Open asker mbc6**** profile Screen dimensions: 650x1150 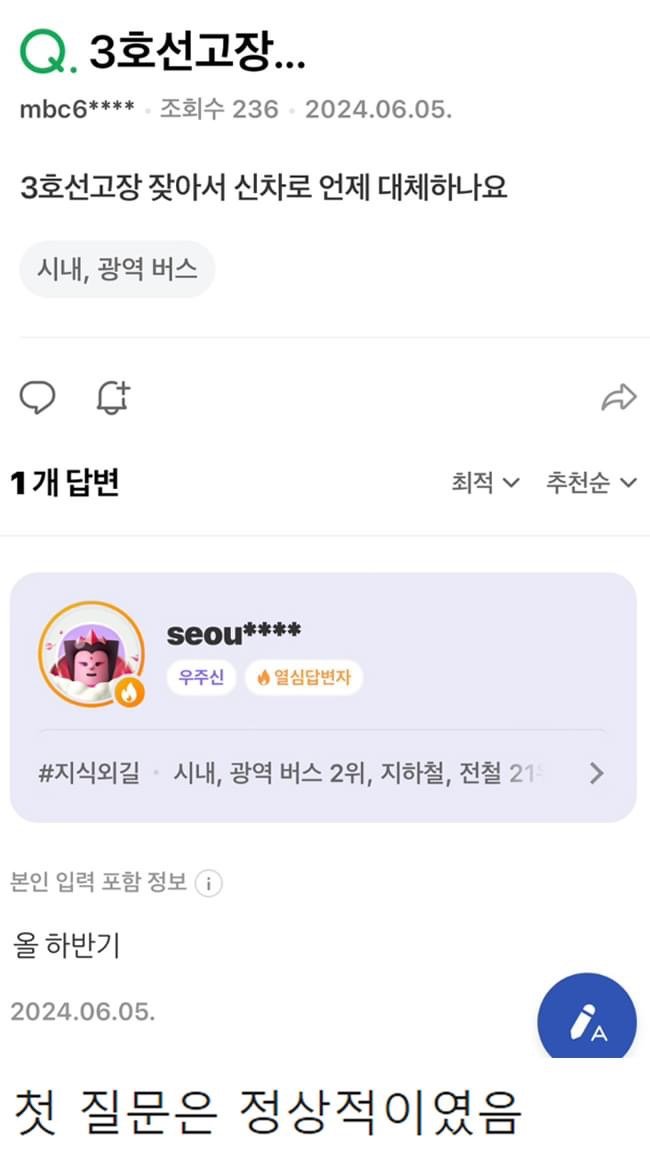click(x=77, y=109)
